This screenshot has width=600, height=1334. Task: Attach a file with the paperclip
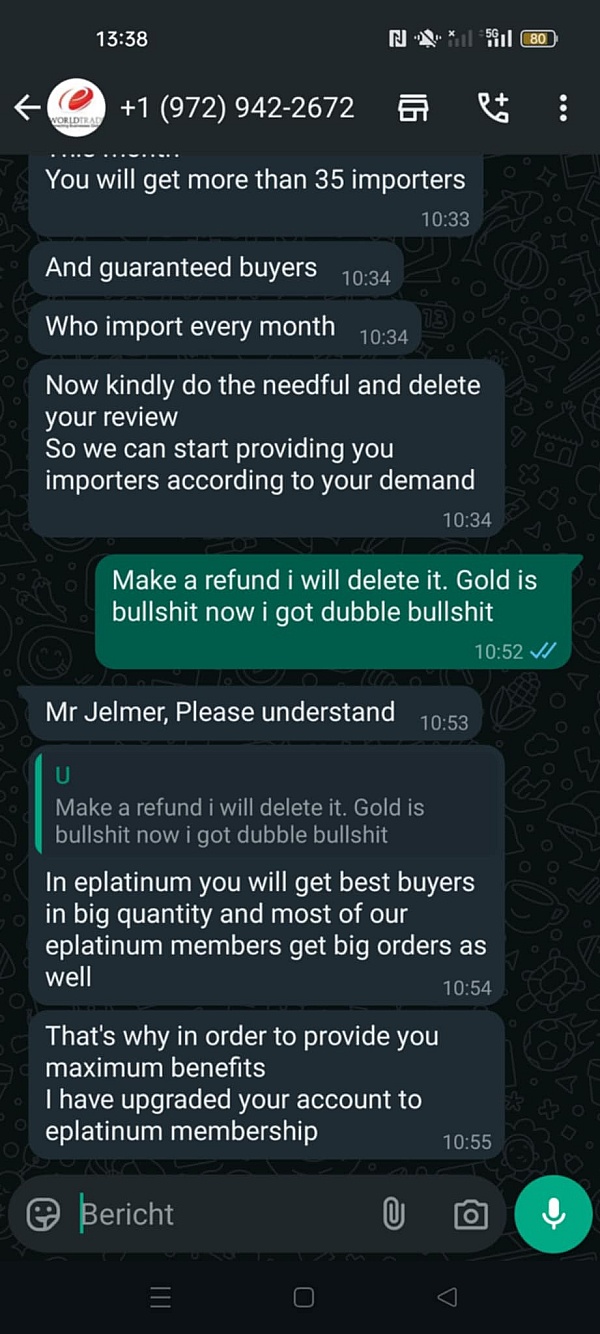click(394, 1214)
